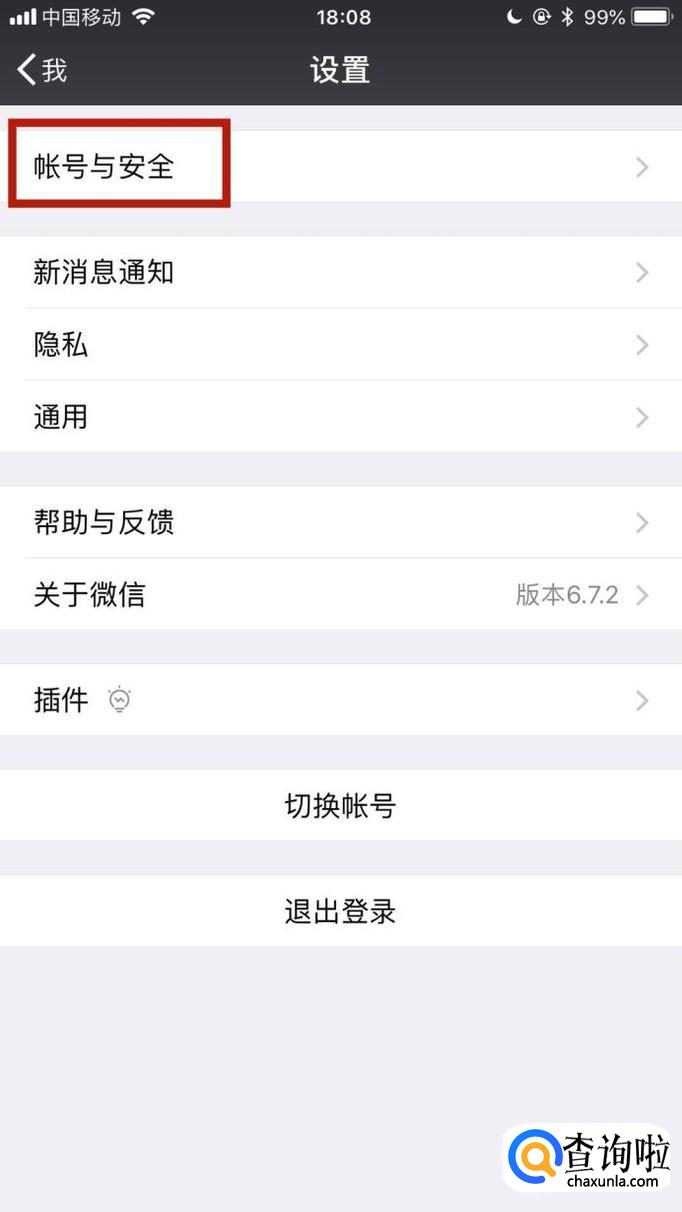
Task: Open 通用 settings
Action: [x=340, y=417]
